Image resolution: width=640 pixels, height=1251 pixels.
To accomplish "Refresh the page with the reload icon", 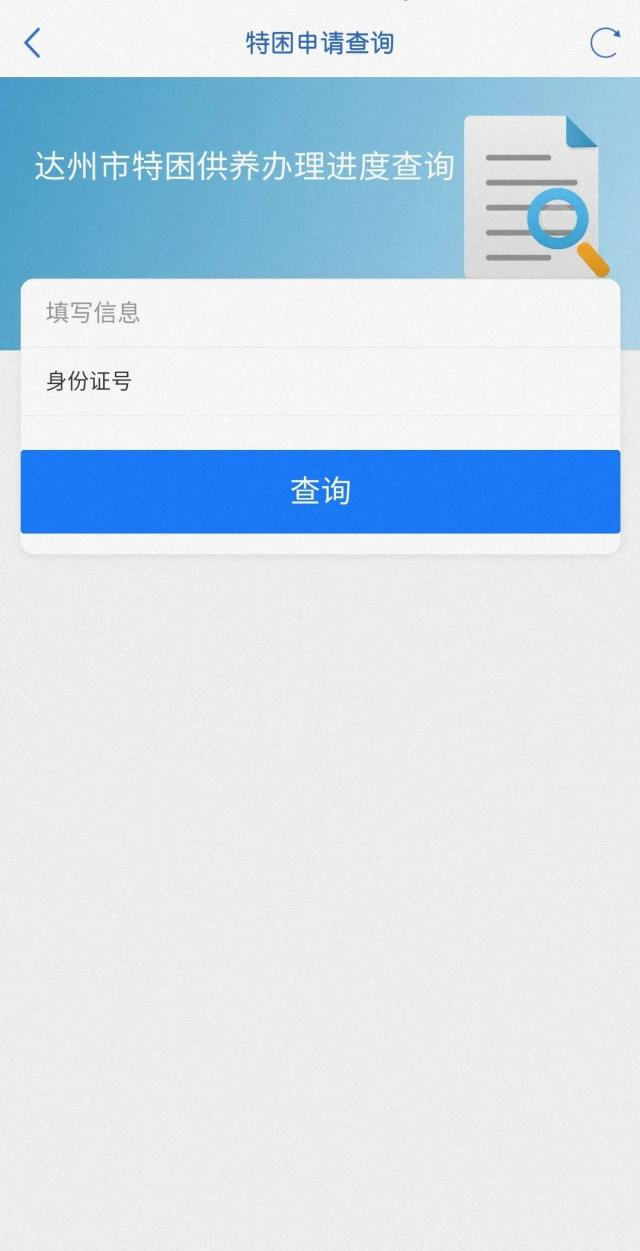I will tap(604, 43).
